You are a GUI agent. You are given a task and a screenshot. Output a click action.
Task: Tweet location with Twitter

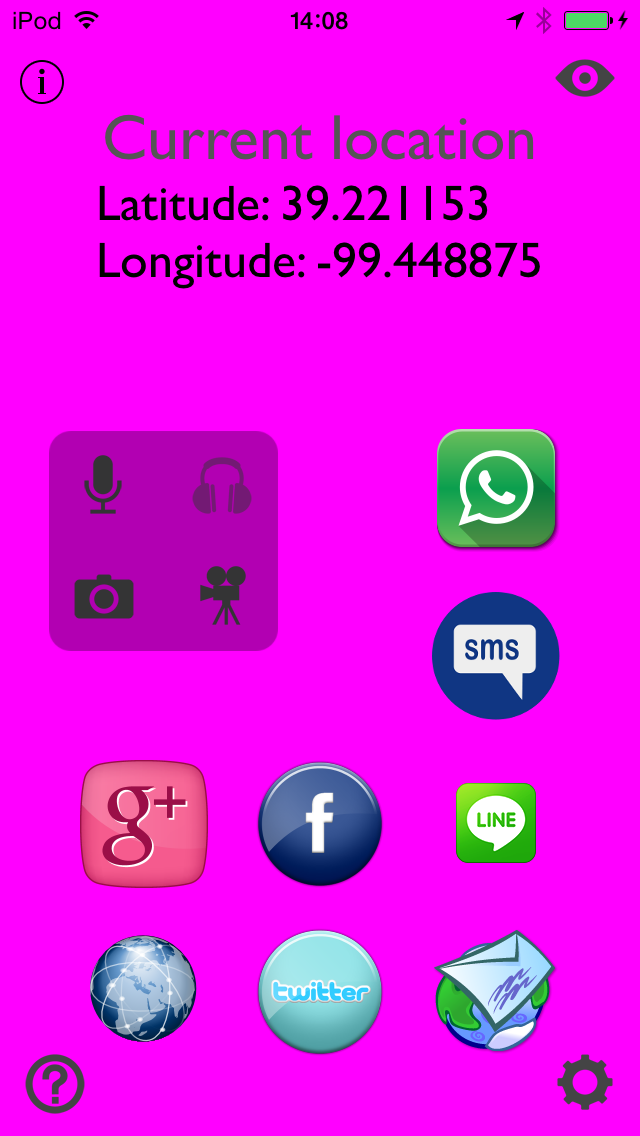(x=320, y=991)
